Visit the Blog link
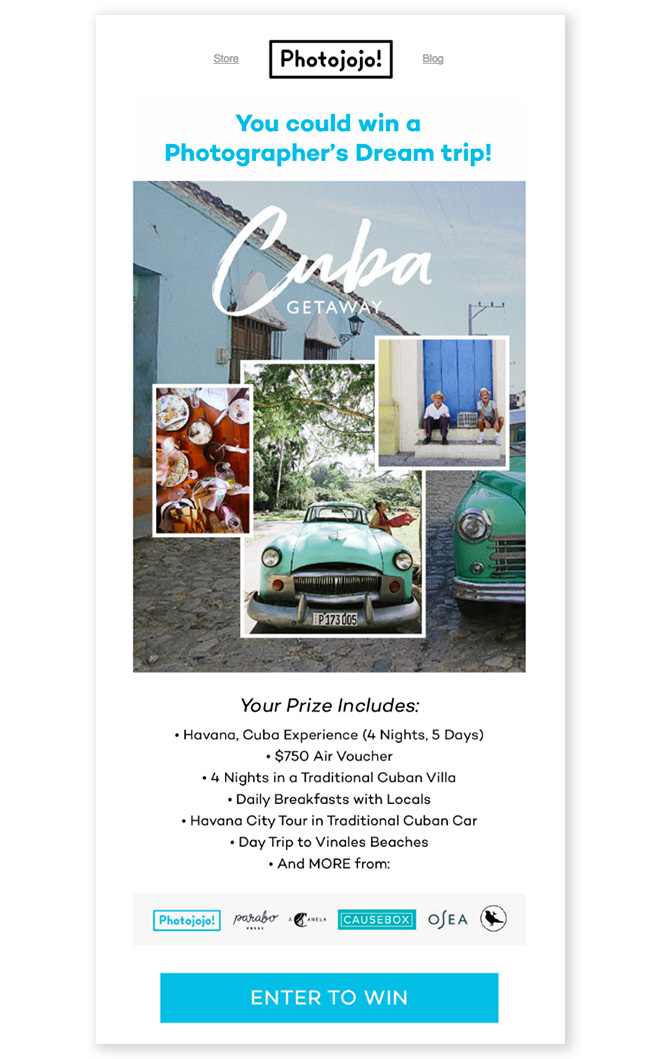The height and width of the screenshot is (1059, 661). point(433,59)
